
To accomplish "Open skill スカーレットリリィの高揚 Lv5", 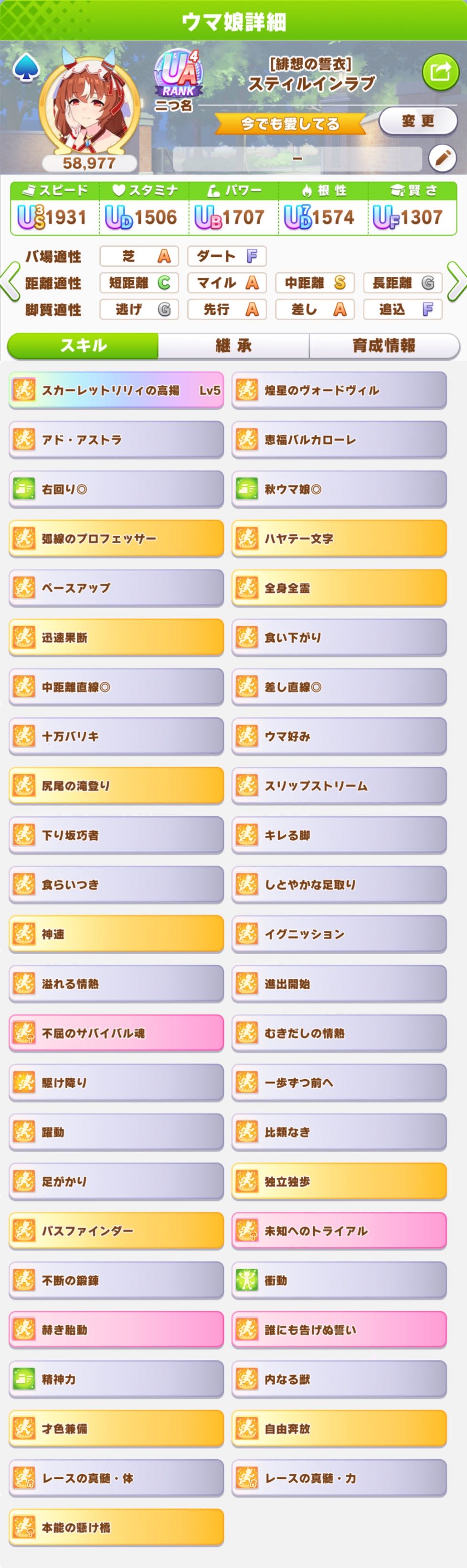I will pos(116,390).
